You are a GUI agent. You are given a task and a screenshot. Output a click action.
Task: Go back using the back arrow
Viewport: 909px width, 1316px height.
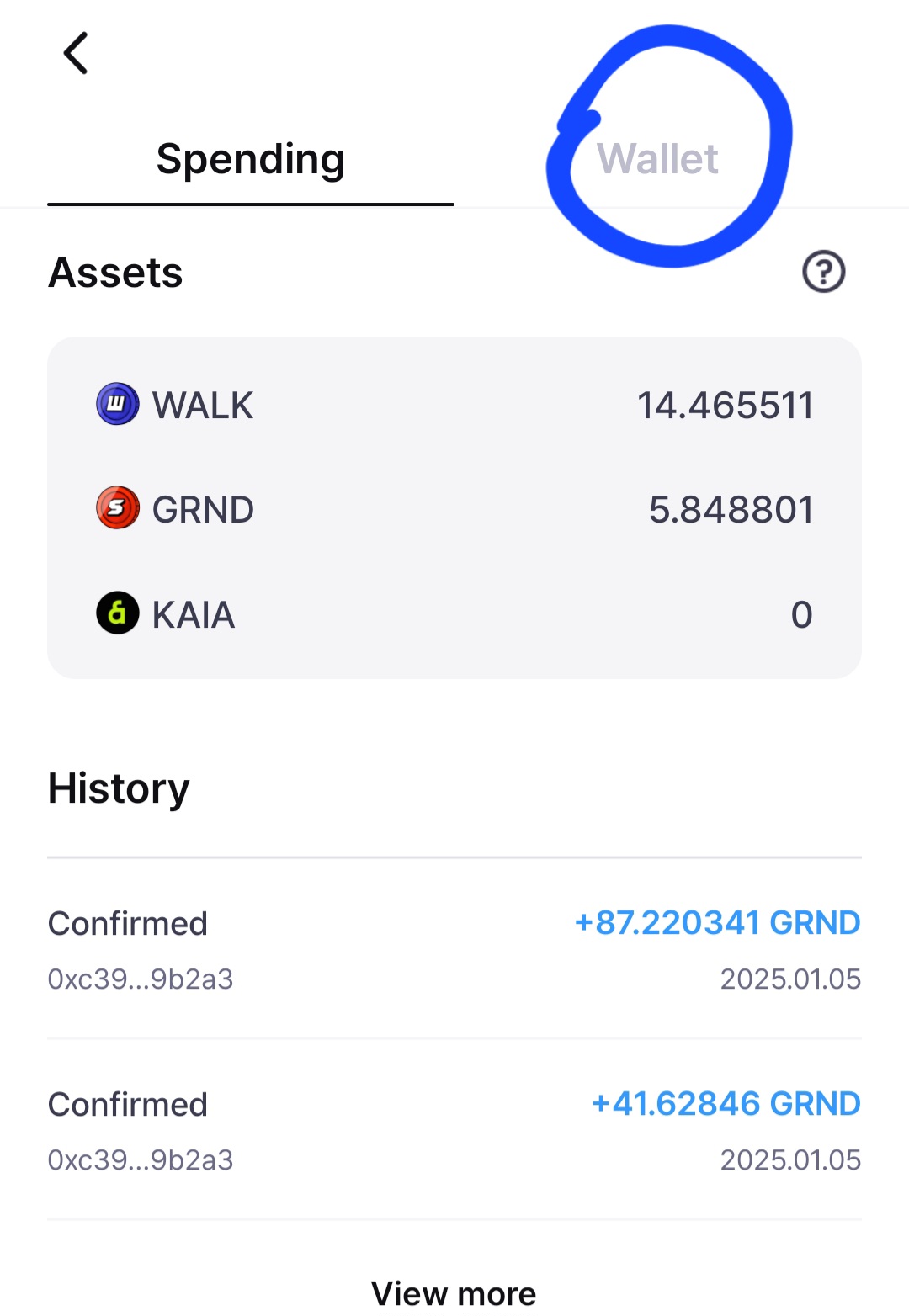[76, 54]
